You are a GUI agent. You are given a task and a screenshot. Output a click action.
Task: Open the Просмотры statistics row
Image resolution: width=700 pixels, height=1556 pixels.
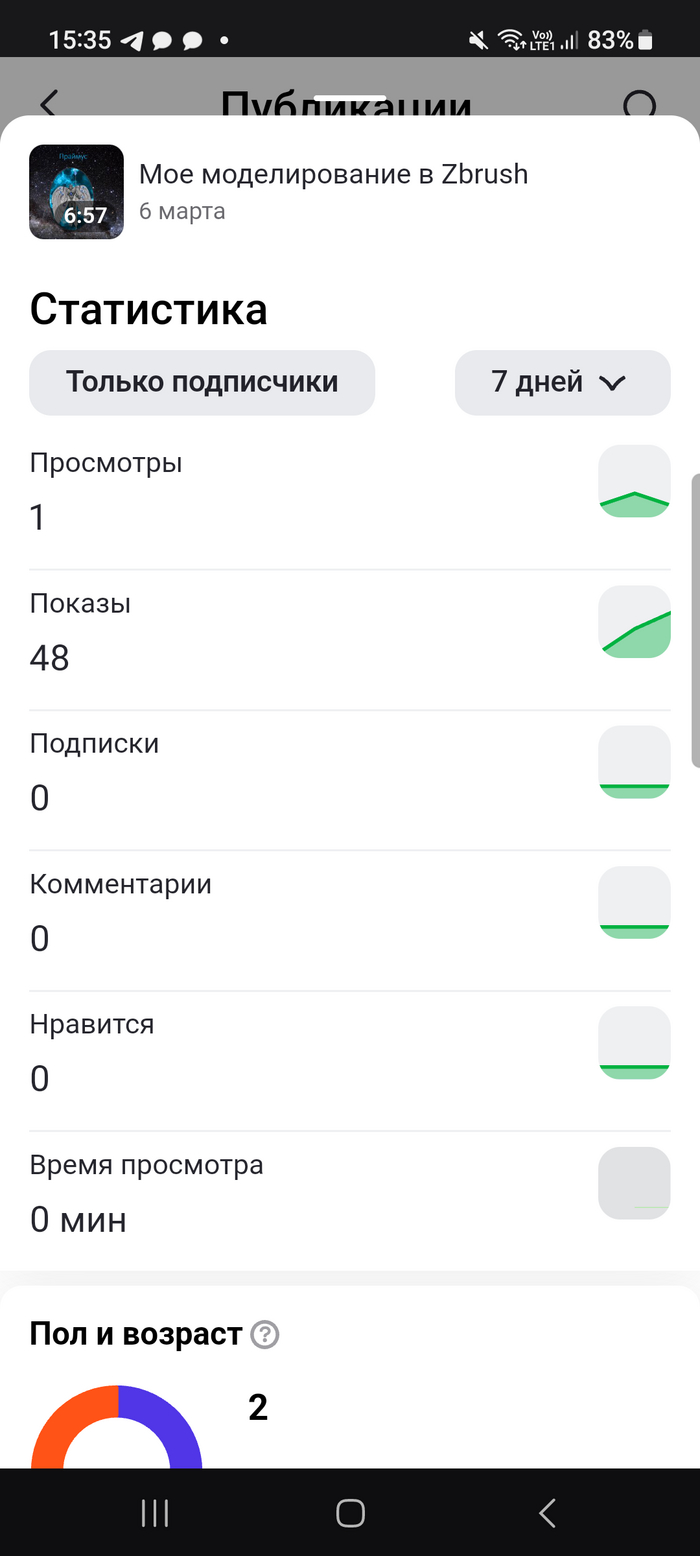click(349, 492)
